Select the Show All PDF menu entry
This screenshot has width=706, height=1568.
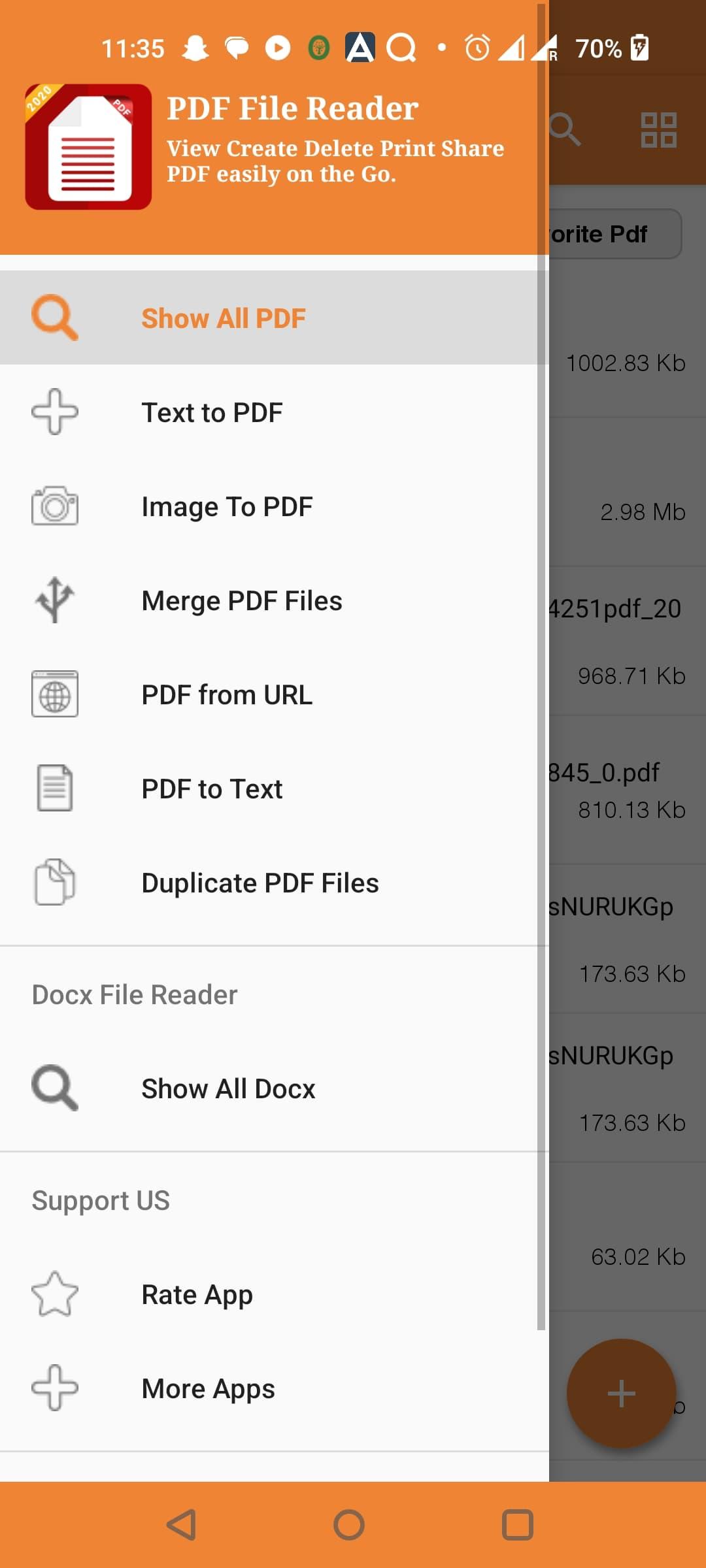tap(223, 318)
